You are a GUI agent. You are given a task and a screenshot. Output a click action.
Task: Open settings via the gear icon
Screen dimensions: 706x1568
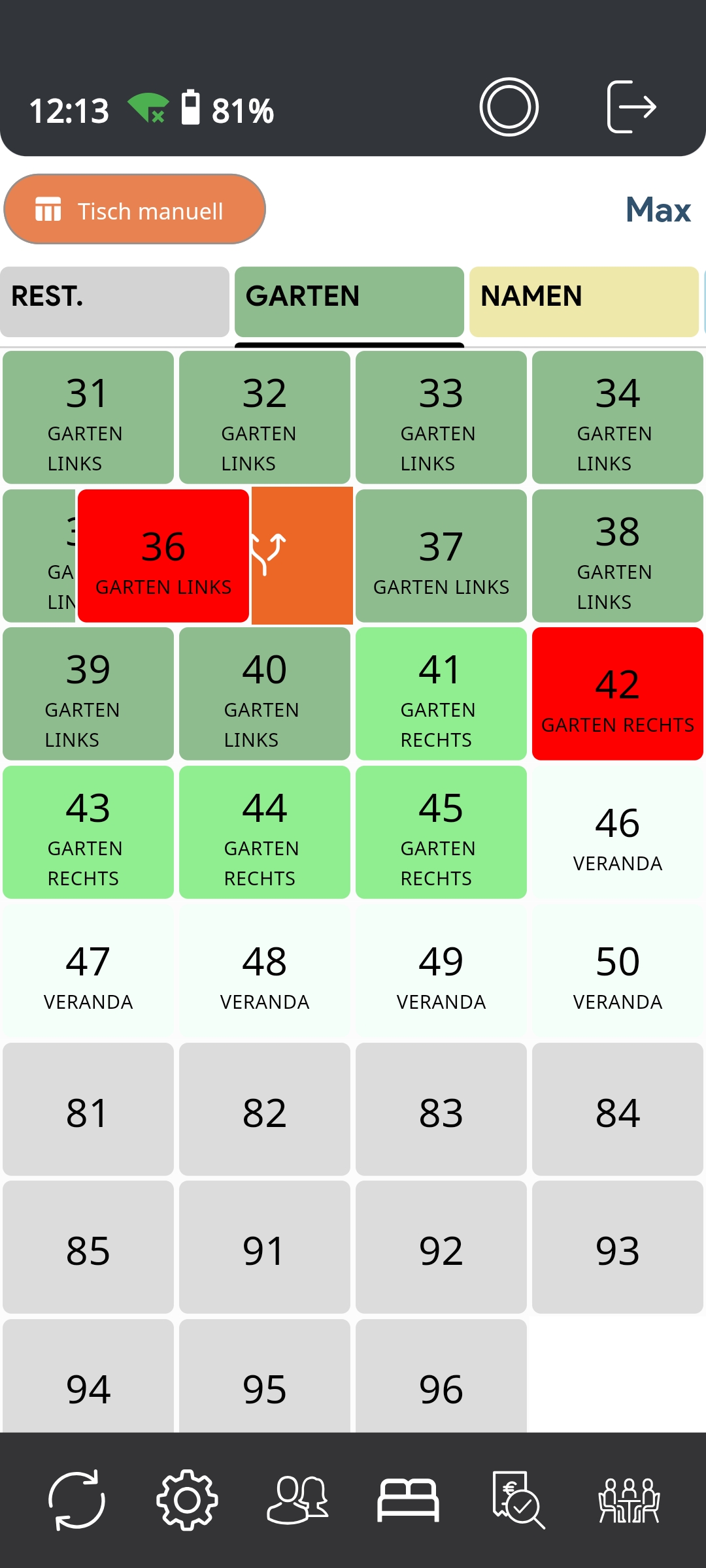click(x=187, y=1500)
